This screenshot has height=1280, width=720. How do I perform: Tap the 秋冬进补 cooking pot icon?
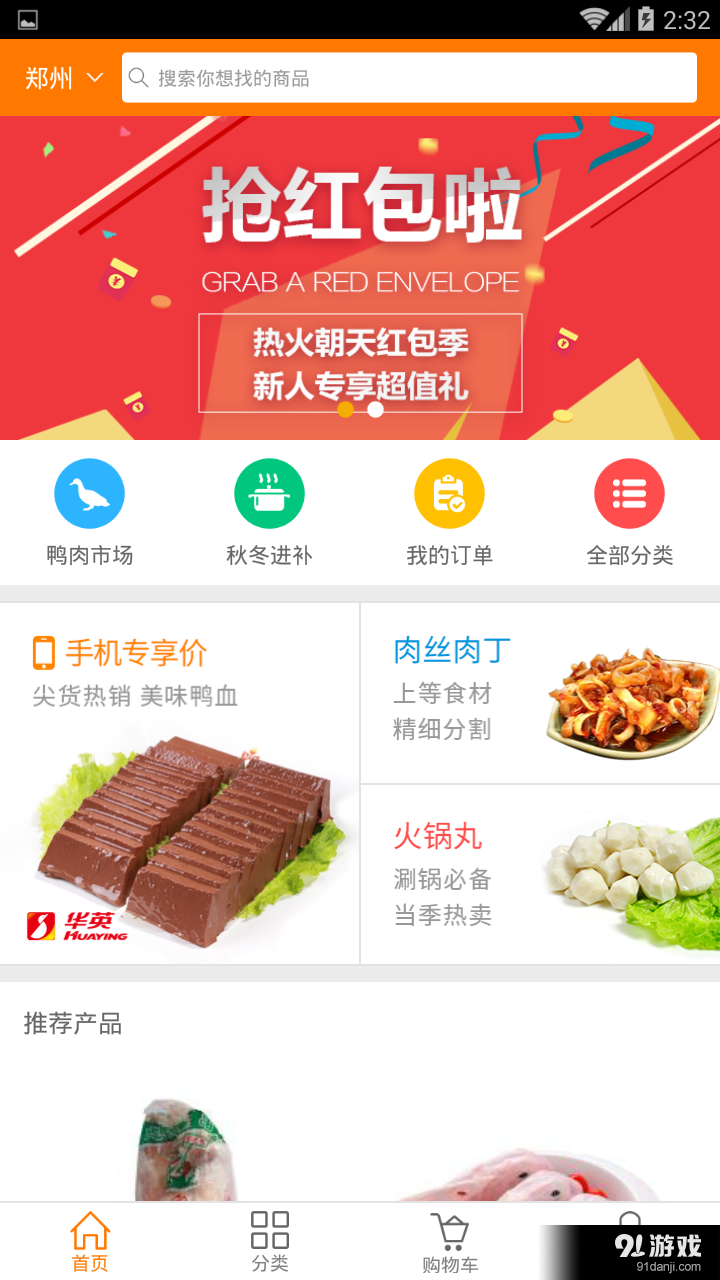[x=269, y=493]
